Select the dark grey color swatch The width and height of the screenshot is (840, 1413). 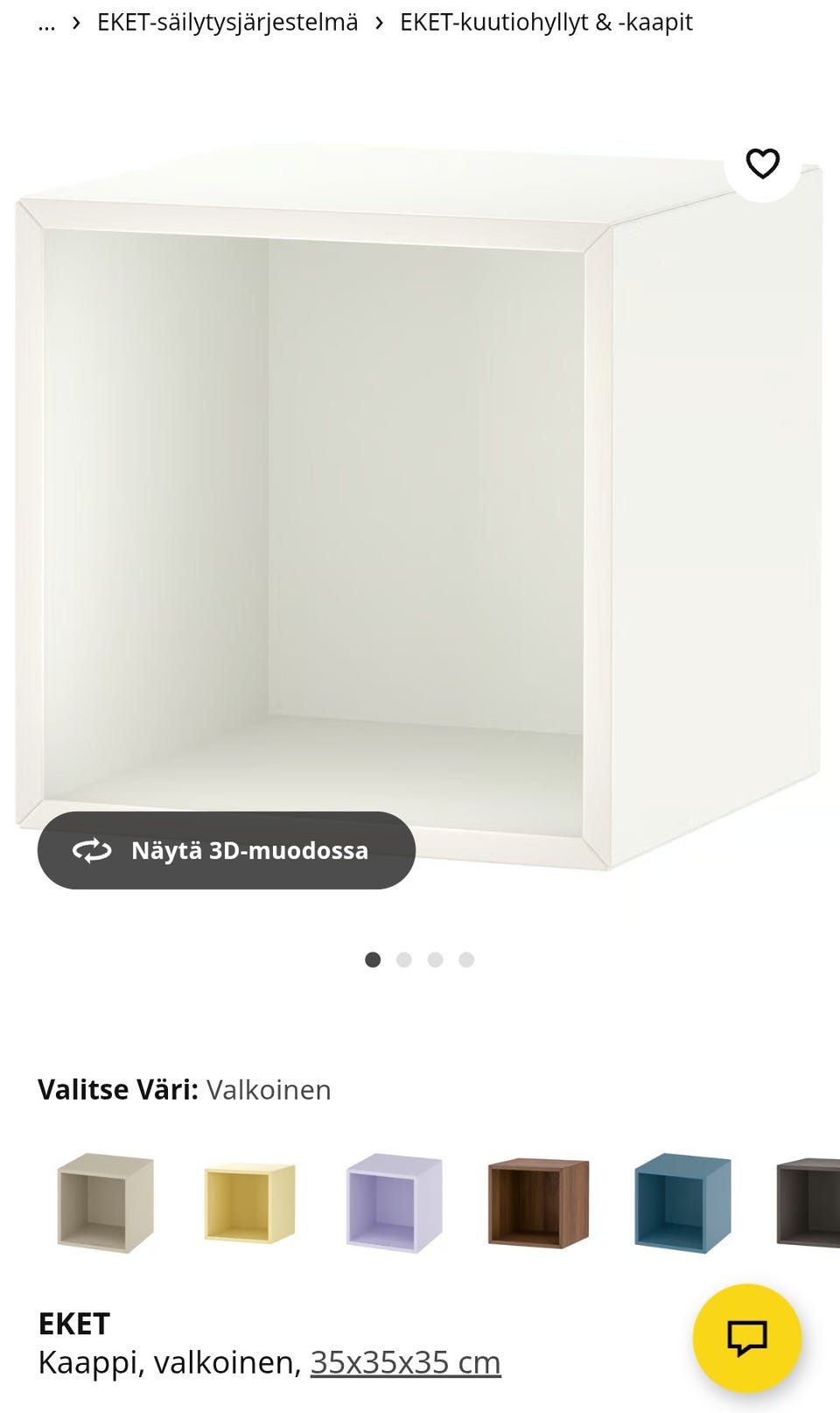[809, 1202]
